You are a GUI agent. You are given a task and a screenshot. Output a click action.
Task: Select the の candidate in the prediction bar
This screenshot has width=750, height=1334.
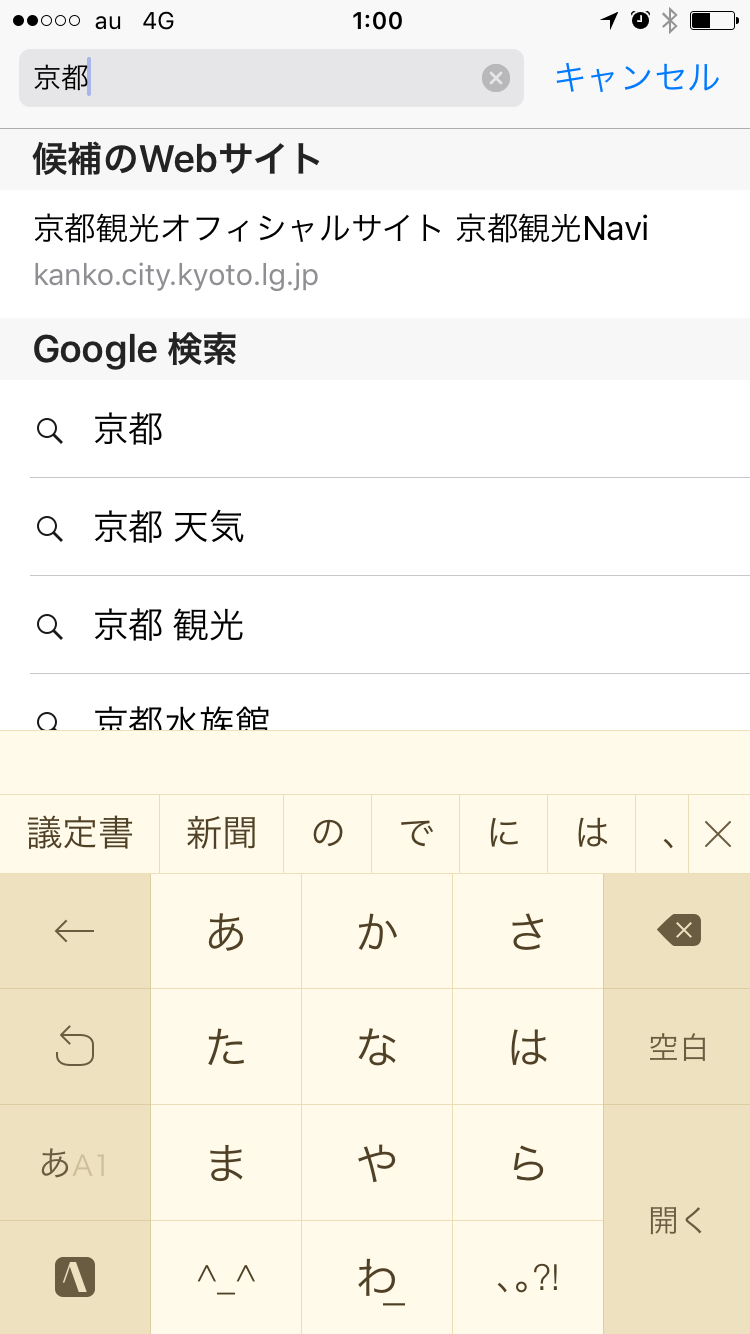pos(328,834)
